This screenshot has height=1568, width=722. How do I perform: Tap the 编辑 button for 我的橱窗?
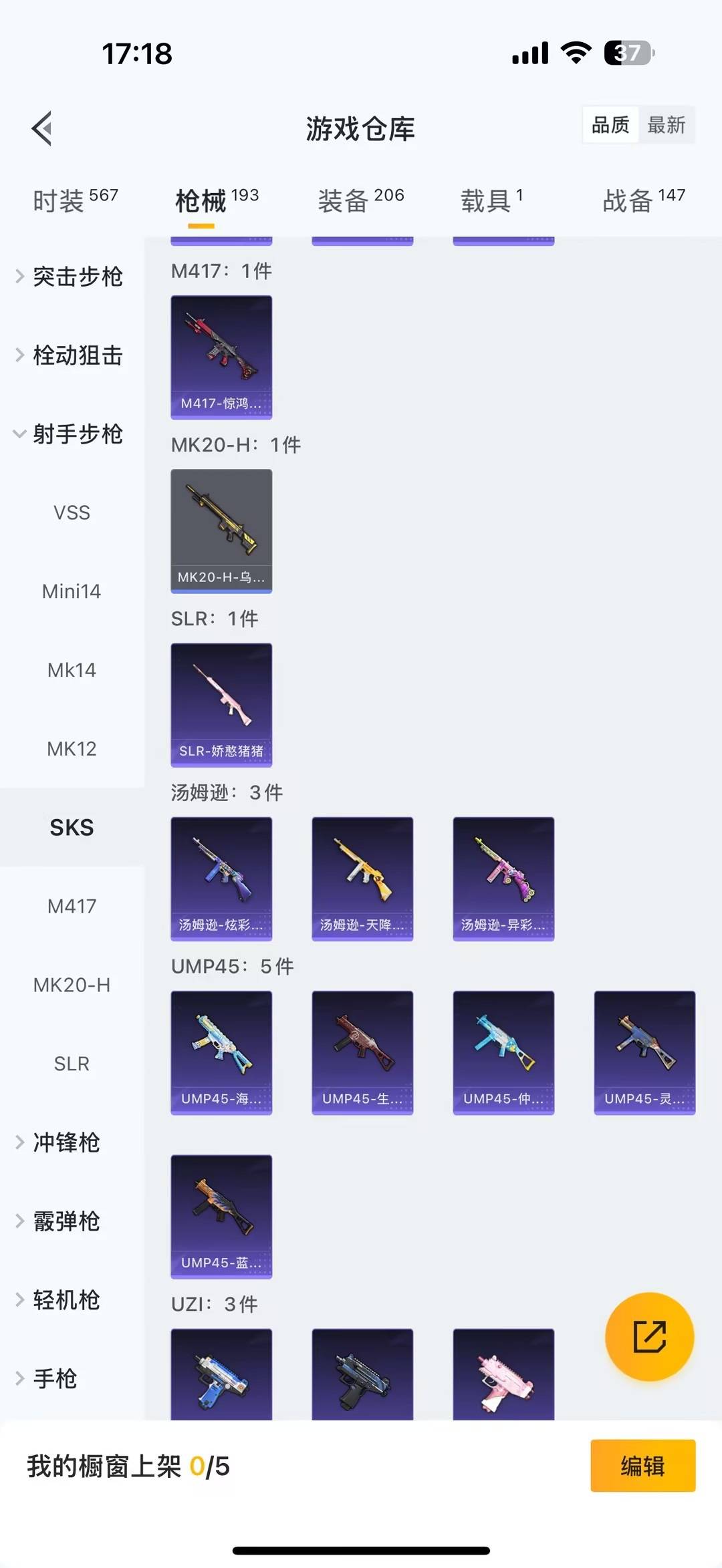(x=642, y=1465)
